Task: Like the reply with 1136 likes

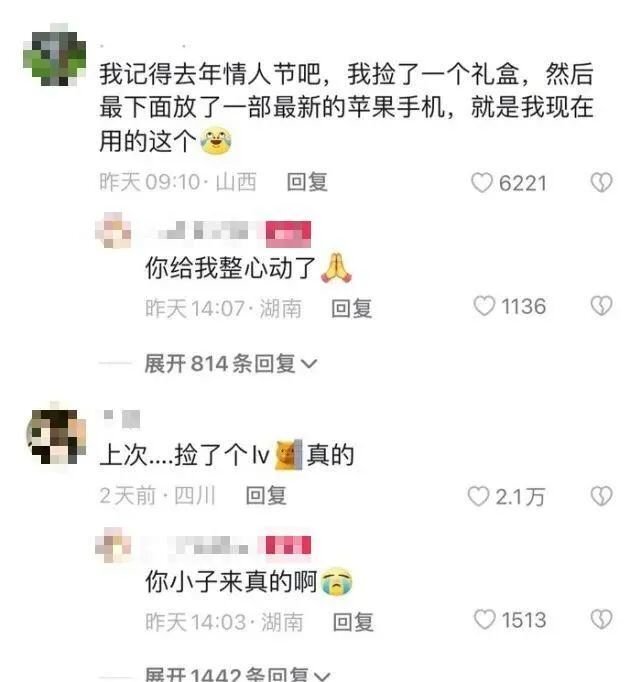Action: point(484,306)
